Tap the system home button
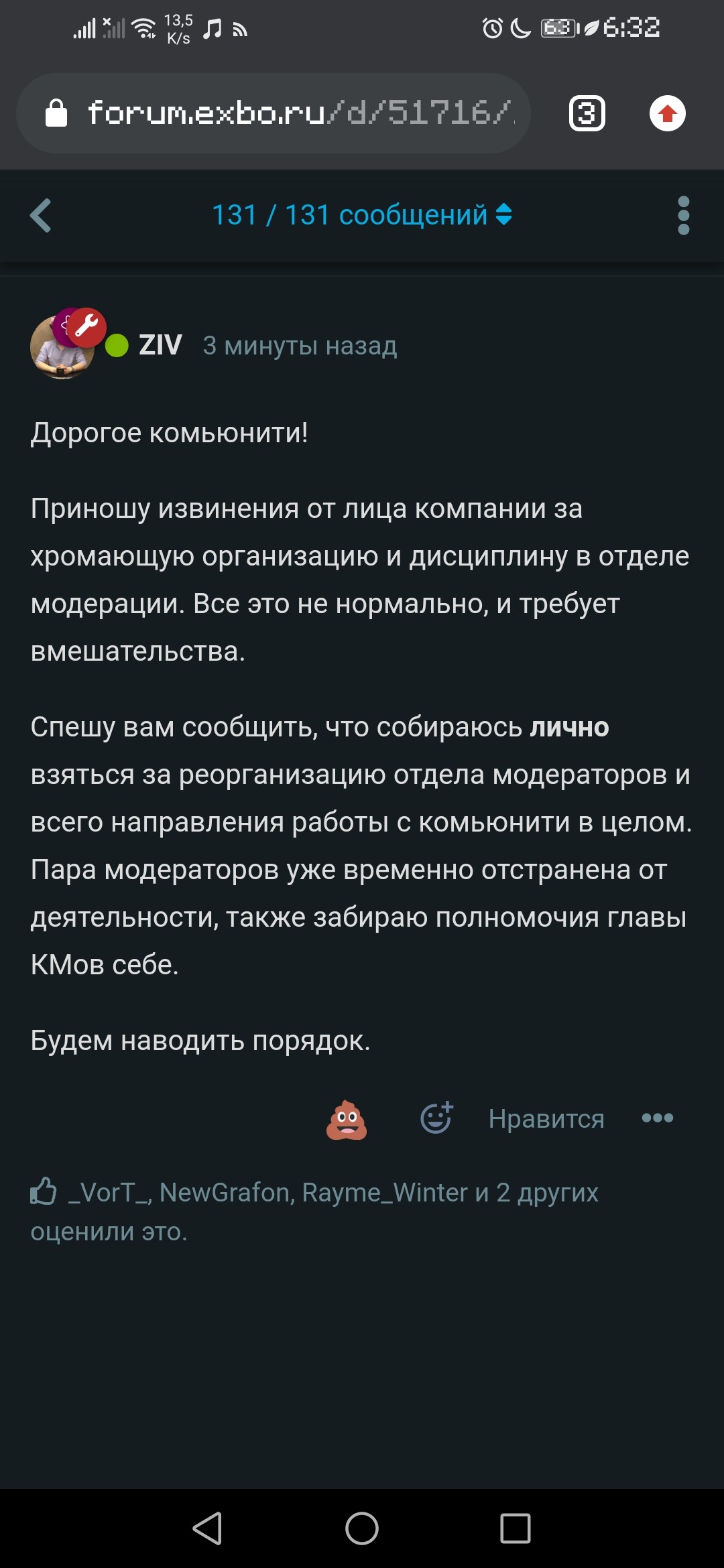The image size is (724, 1568). point(362,1528)
